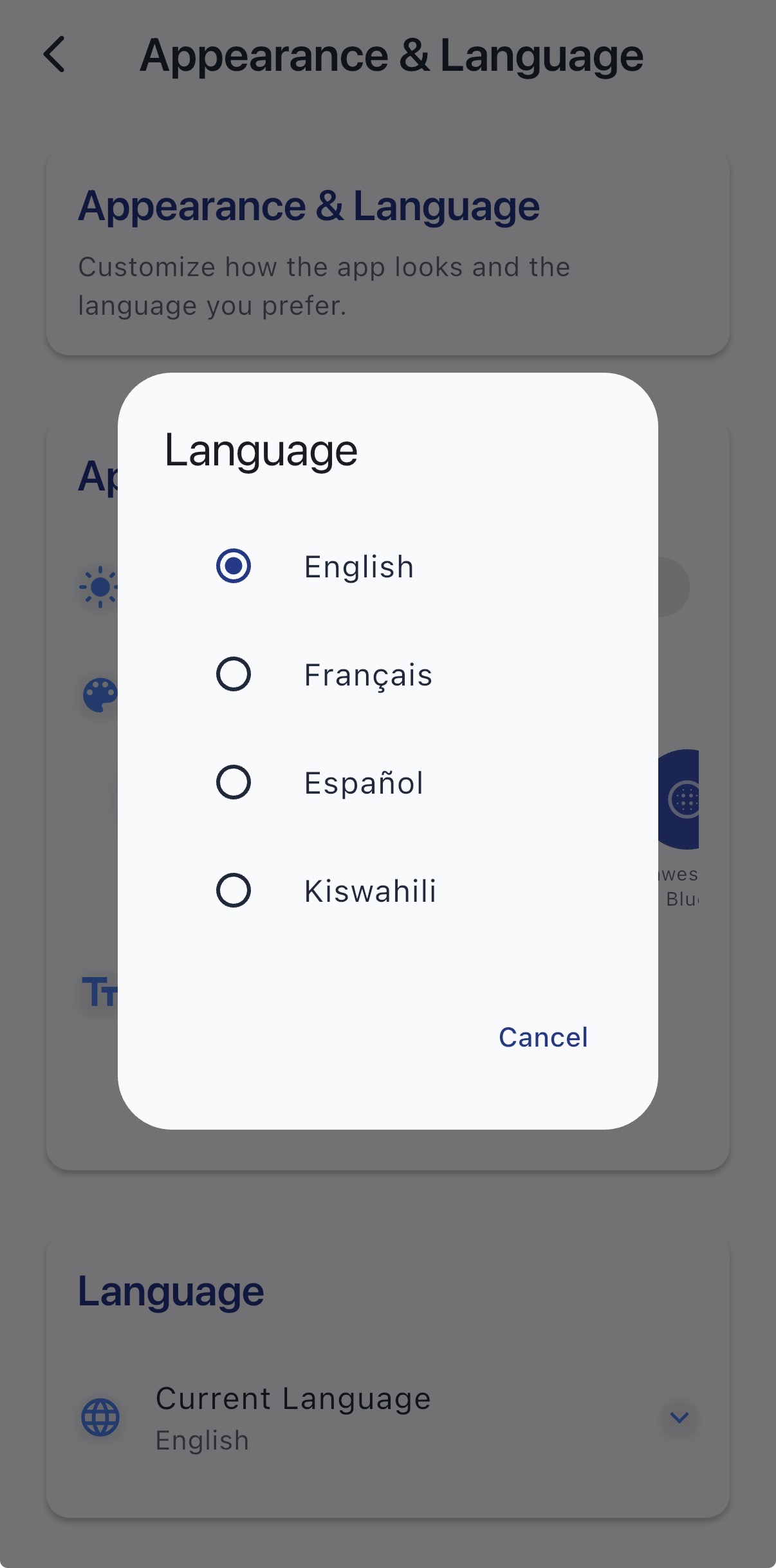The height and width of the screenshot is (1568, 776).
Task: Click the sun brightness theme icon
Action: pyautogui.click(x=101, y=586)
